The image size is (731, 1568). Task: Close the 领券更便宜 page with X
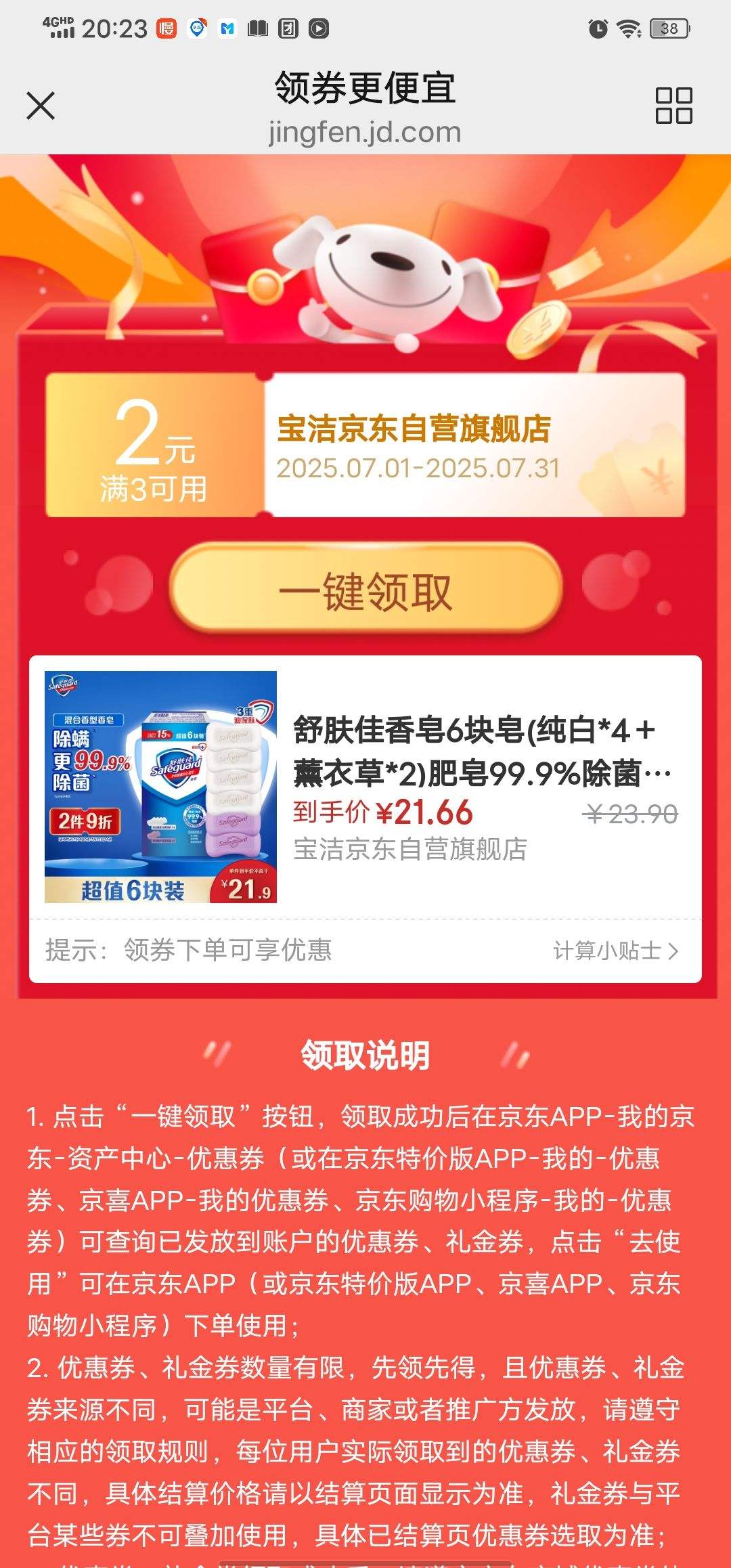tap(41, 105)
